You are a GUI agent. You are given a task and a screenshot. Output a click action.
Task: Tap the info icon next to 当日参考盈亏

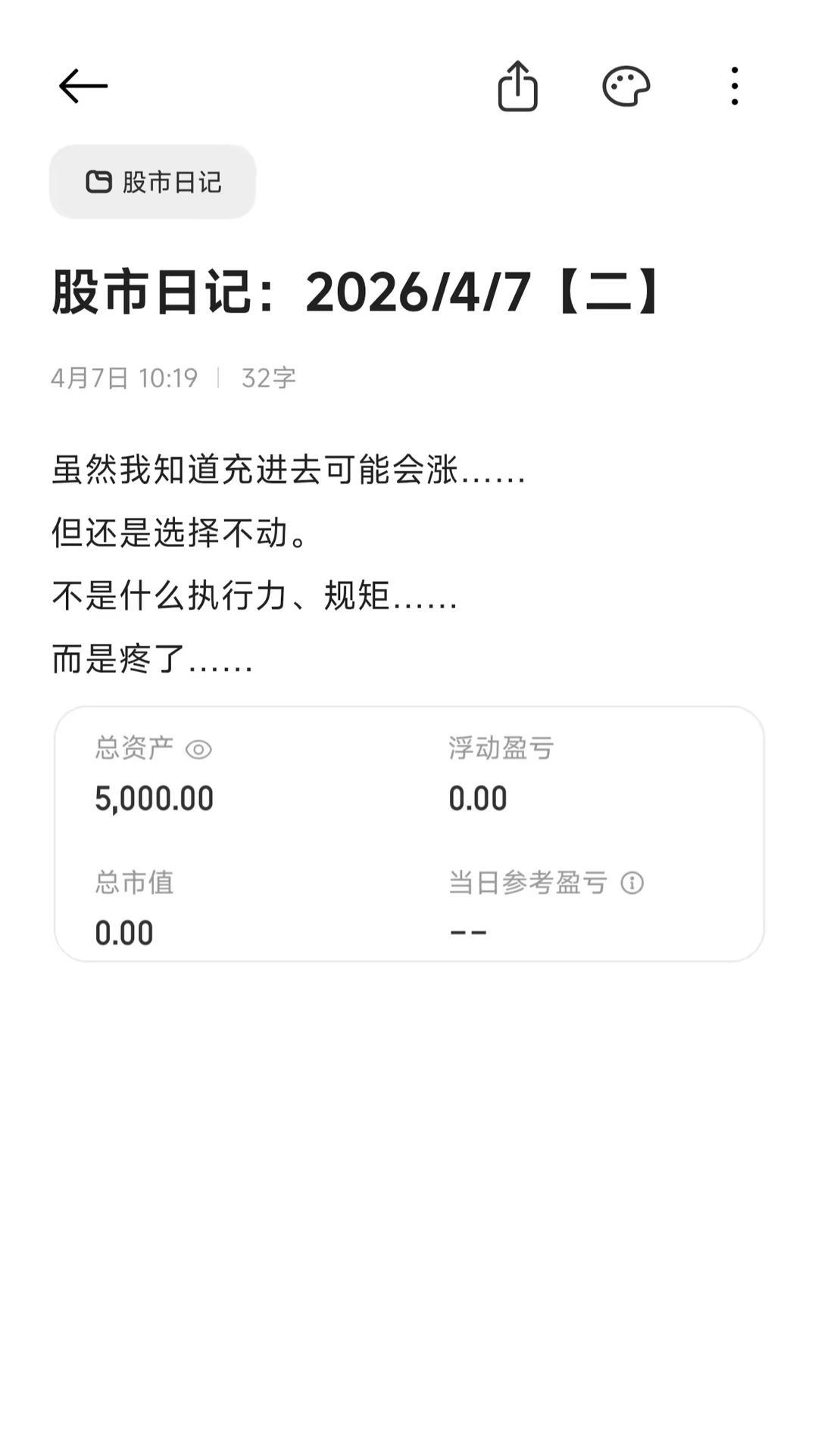(632, 882)
